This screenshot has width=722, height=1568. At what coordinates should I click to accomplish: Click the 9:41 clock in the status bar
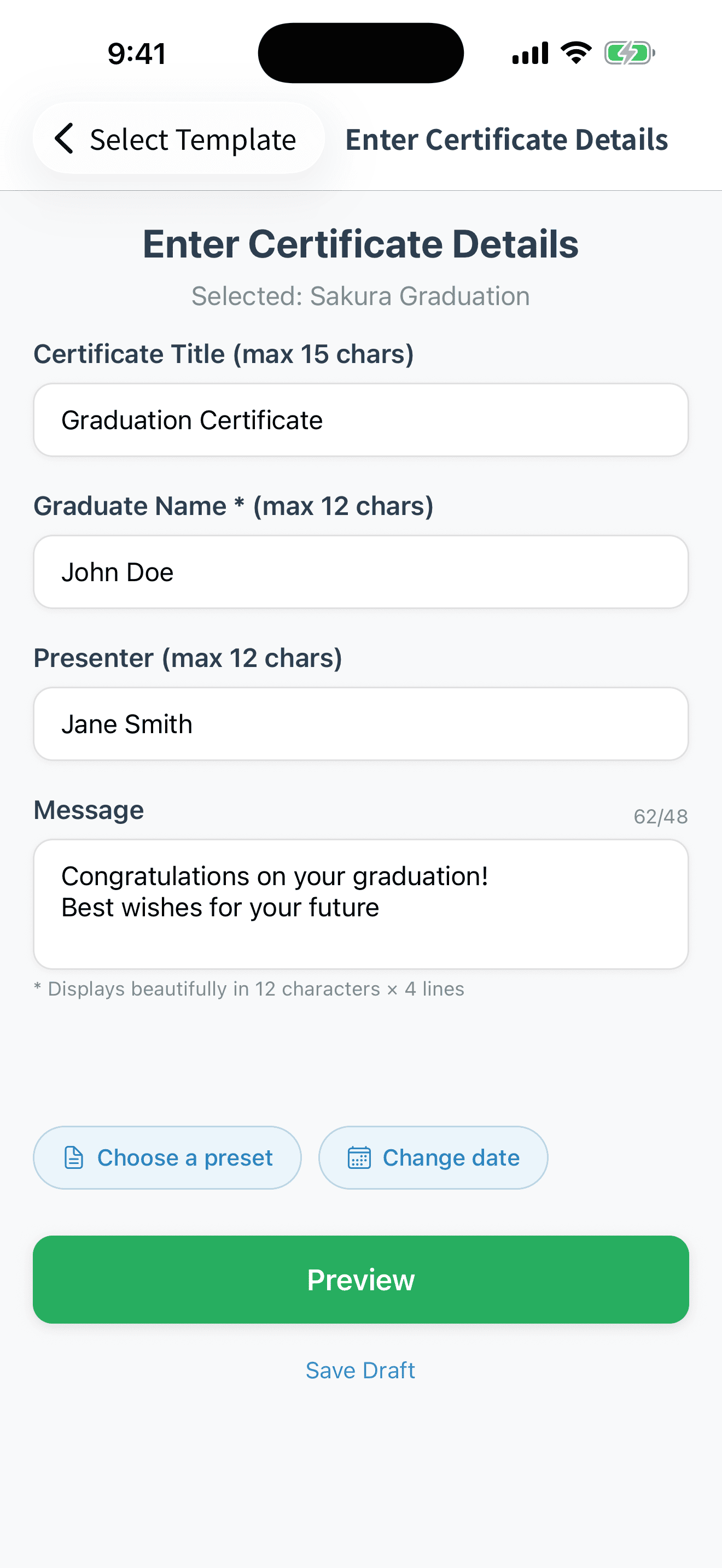[135, 53]
